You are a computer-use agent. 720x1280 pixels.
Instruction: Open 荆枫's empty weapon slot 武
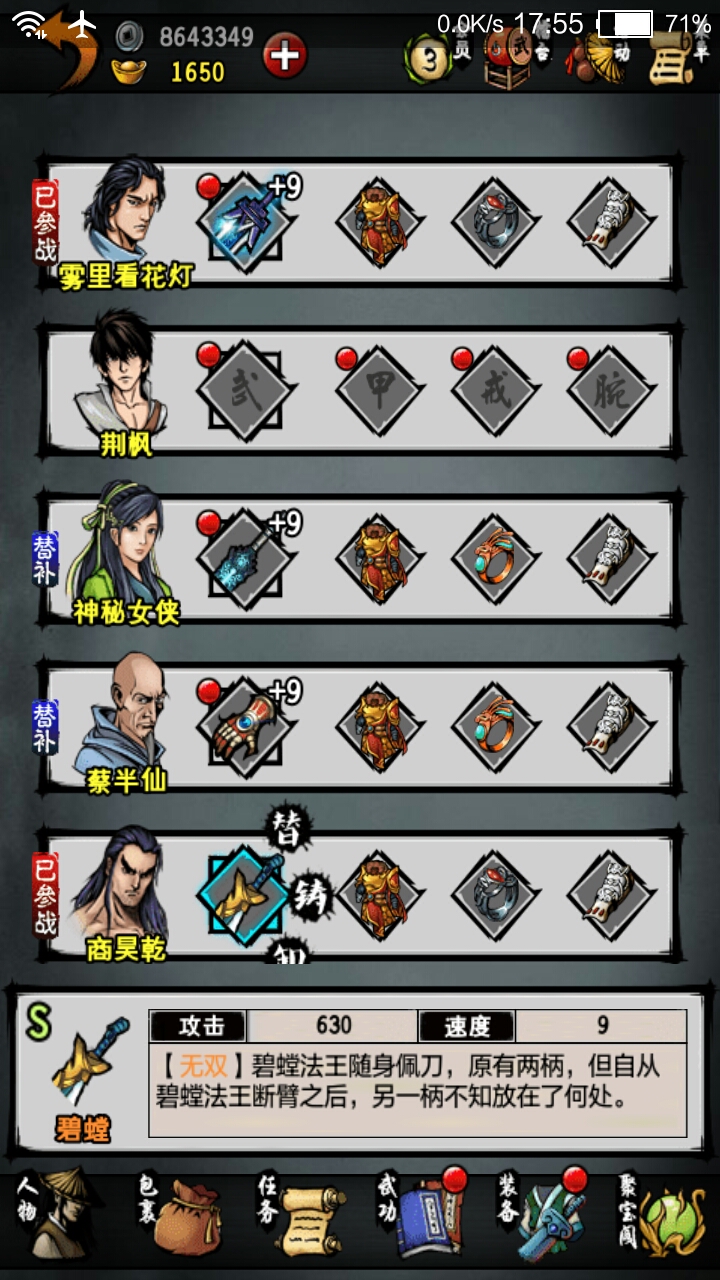pyautogui.click(x=245, y=390)
